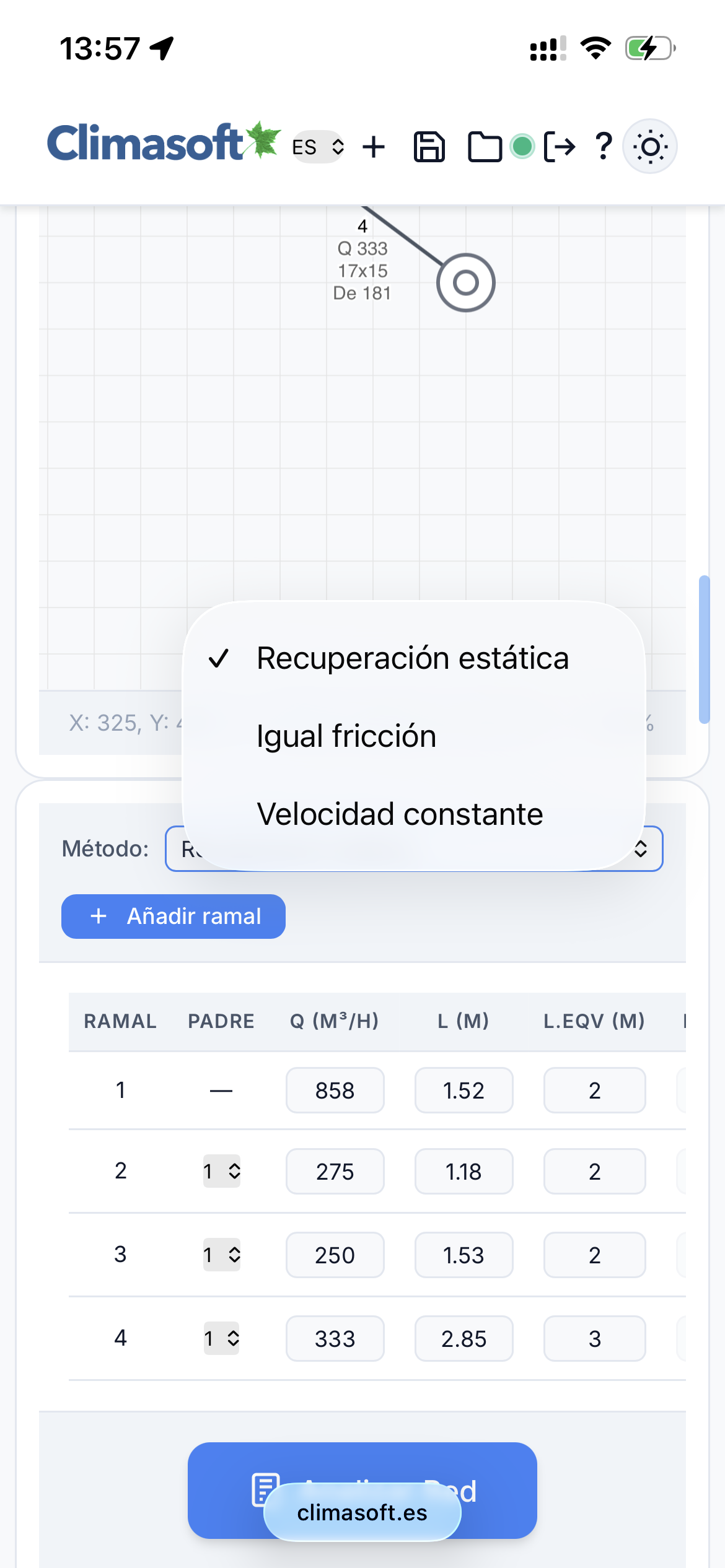The height and width of the screenshot is (1568, 725).
Task: Edit equivalent length 3 for ramal 4
Action: (594, 1339)
